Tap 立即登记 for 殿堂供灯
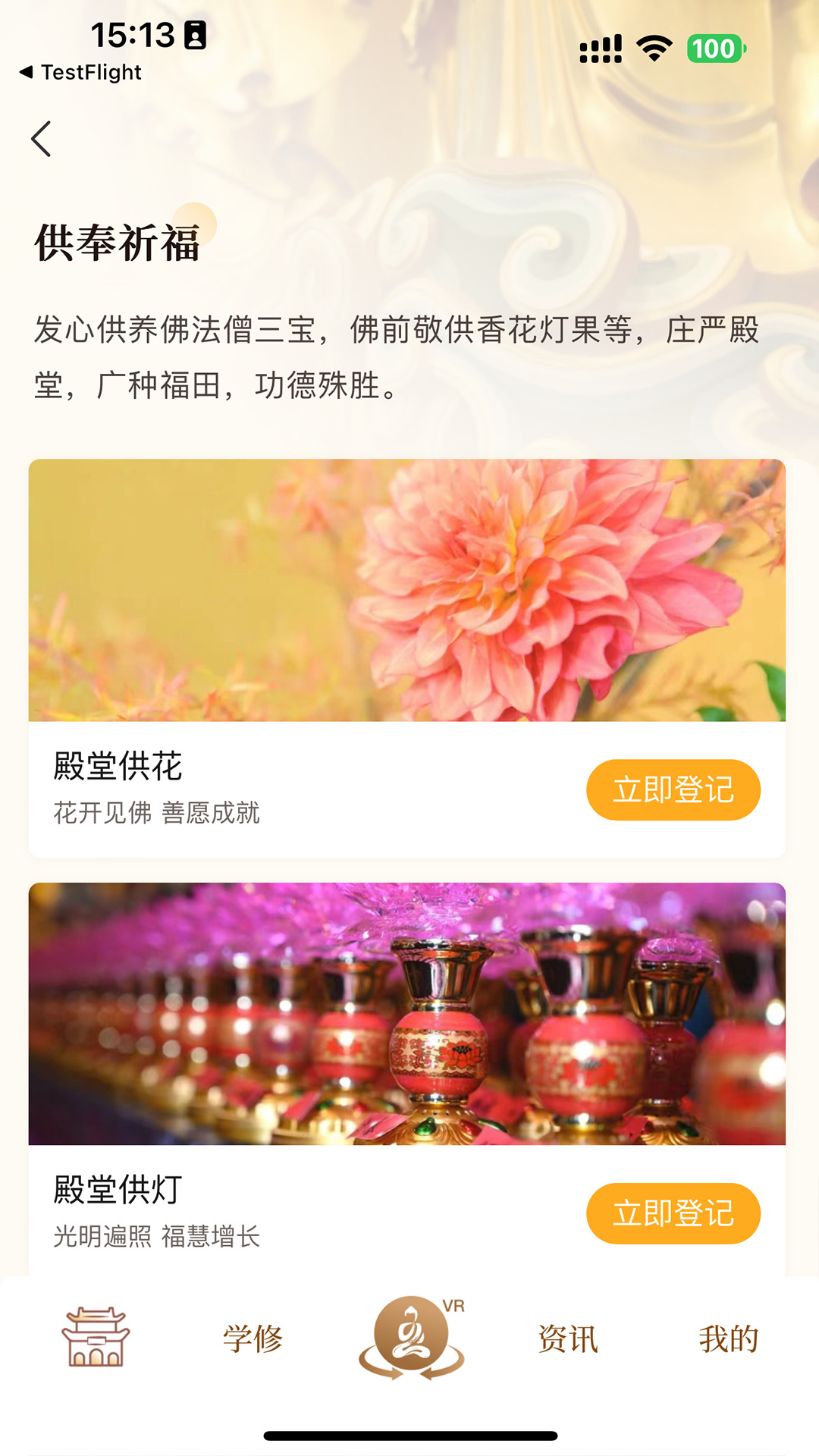819x1456 pixels. [x=673, y=1213]
